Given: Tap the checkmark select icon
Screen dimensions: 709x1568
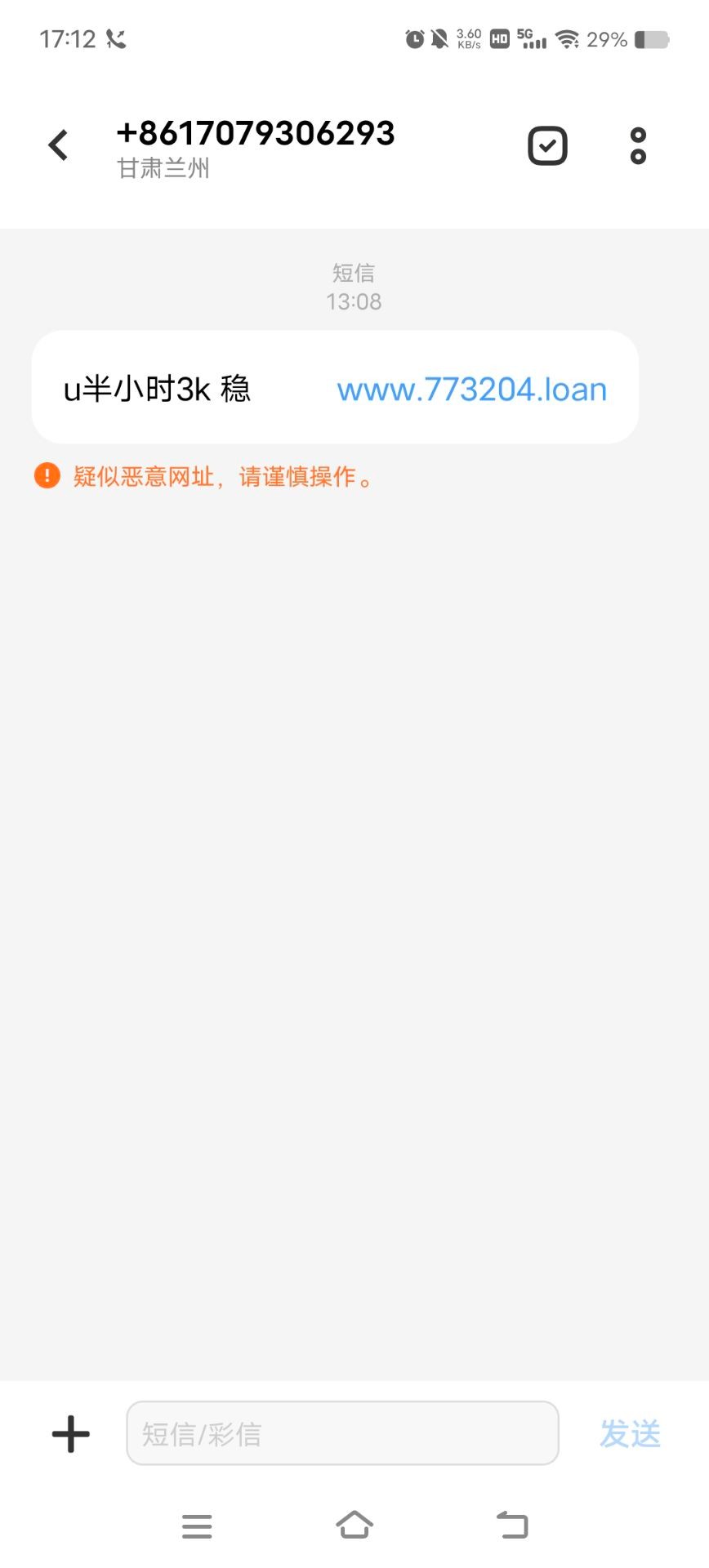Looking at the screenshot, I should click(547, 146).
